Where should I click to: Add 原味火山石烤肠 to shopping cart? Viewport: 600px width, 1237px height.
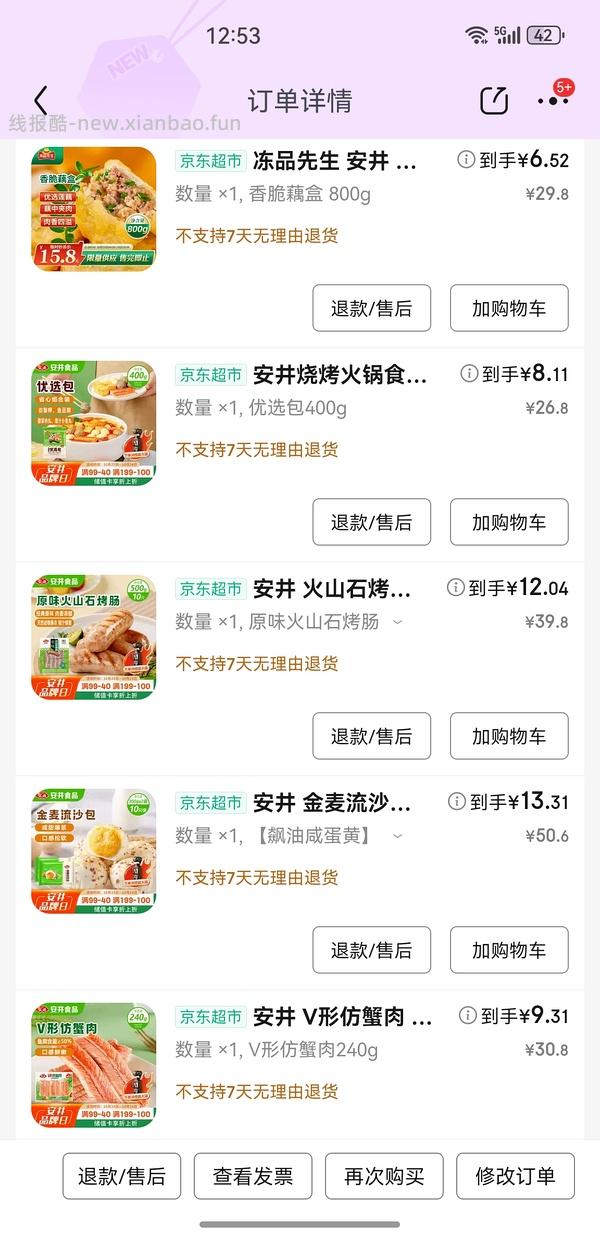pos(509,736)
